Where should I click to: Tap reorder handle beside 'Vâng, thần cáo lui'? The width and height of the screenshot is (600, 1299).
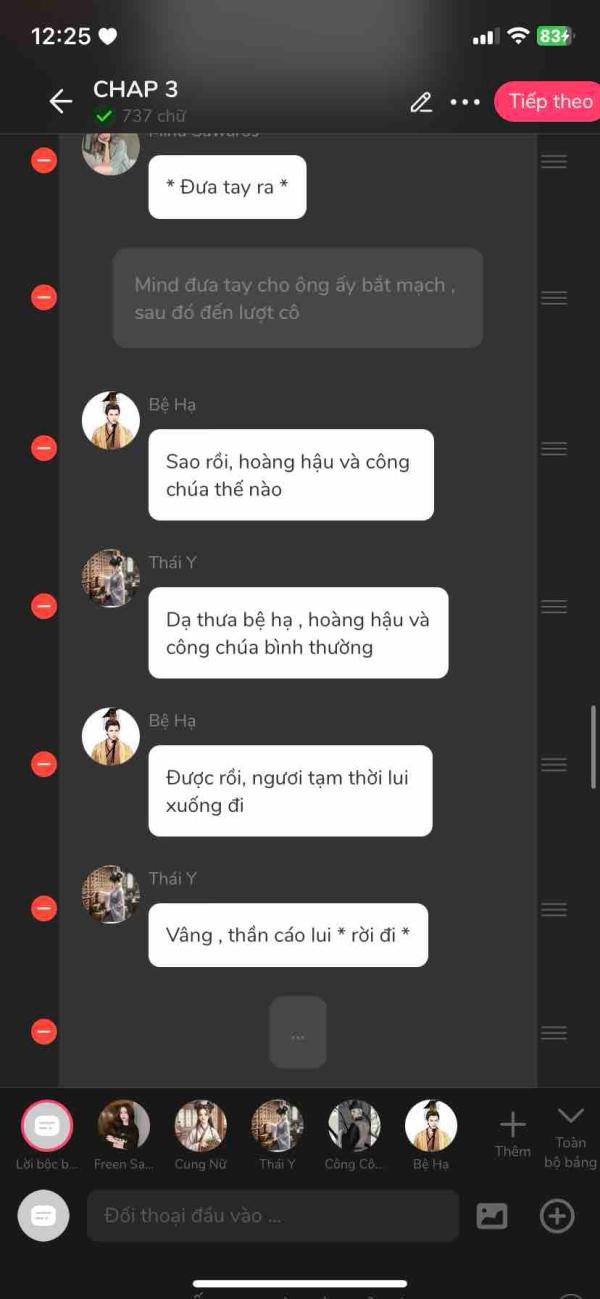[x=554, y=909]
